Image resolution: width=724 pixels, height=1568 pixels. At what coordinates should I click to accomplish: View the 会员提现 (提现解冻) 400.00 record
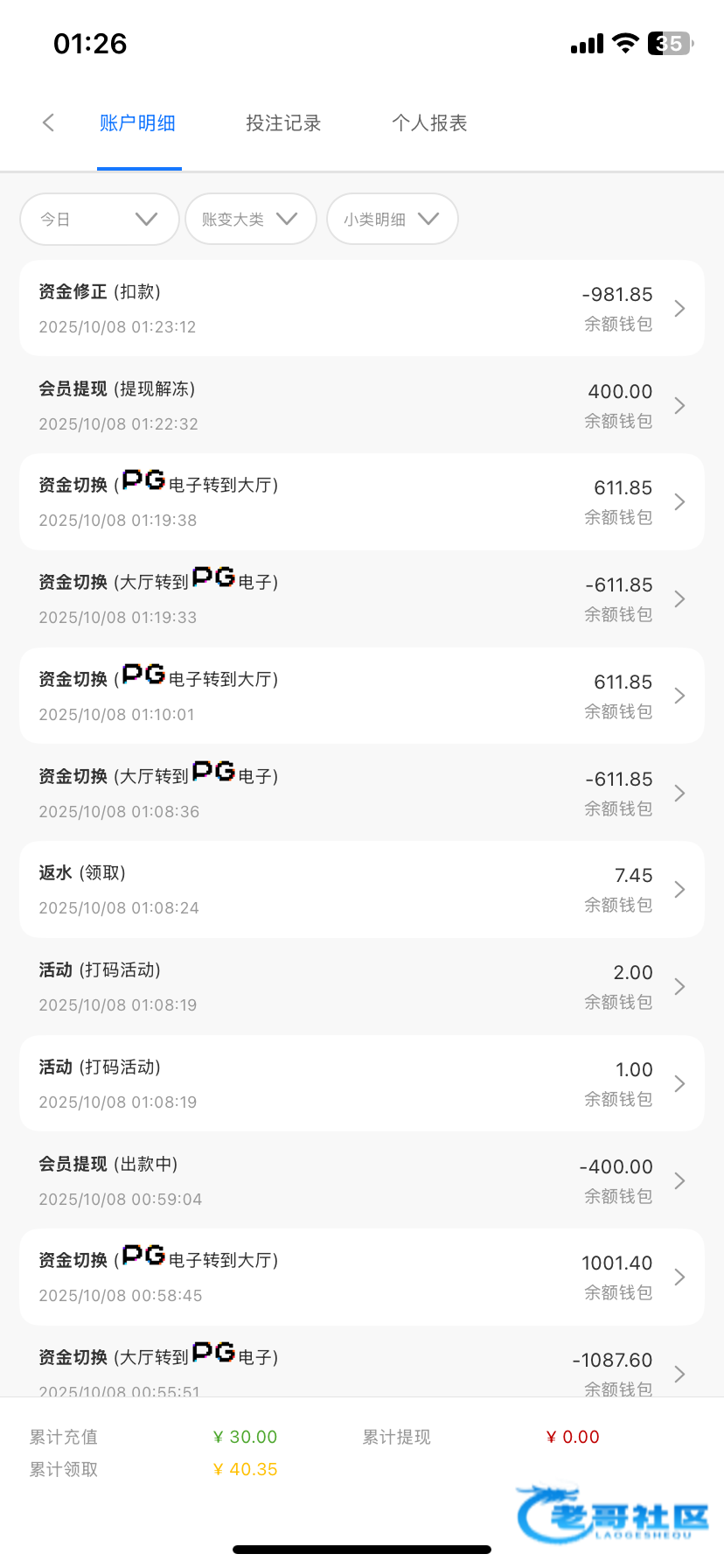coord(362,405)
